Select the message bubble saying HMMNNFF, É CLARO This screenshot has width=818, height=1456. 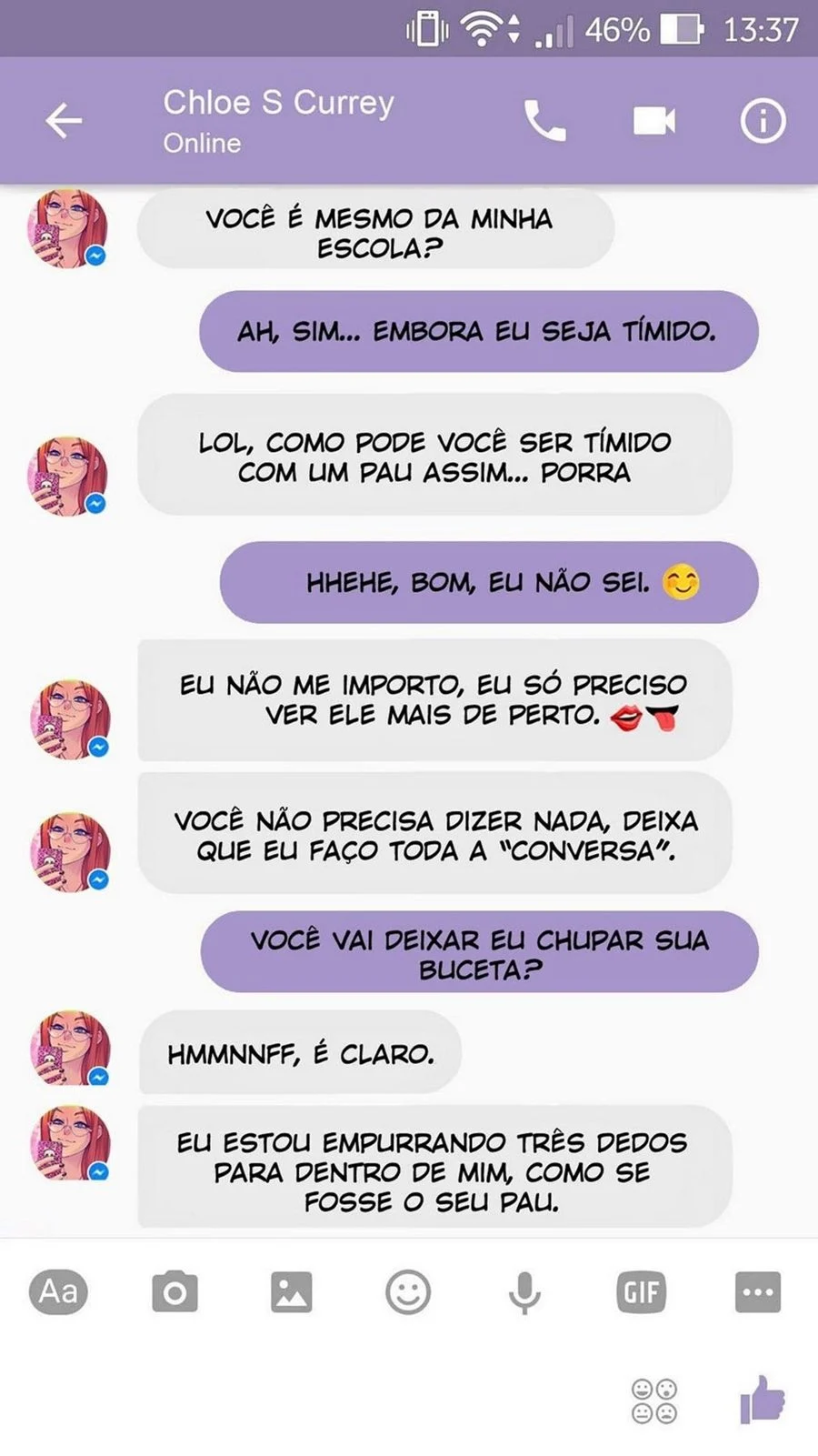click(300, 1054)
